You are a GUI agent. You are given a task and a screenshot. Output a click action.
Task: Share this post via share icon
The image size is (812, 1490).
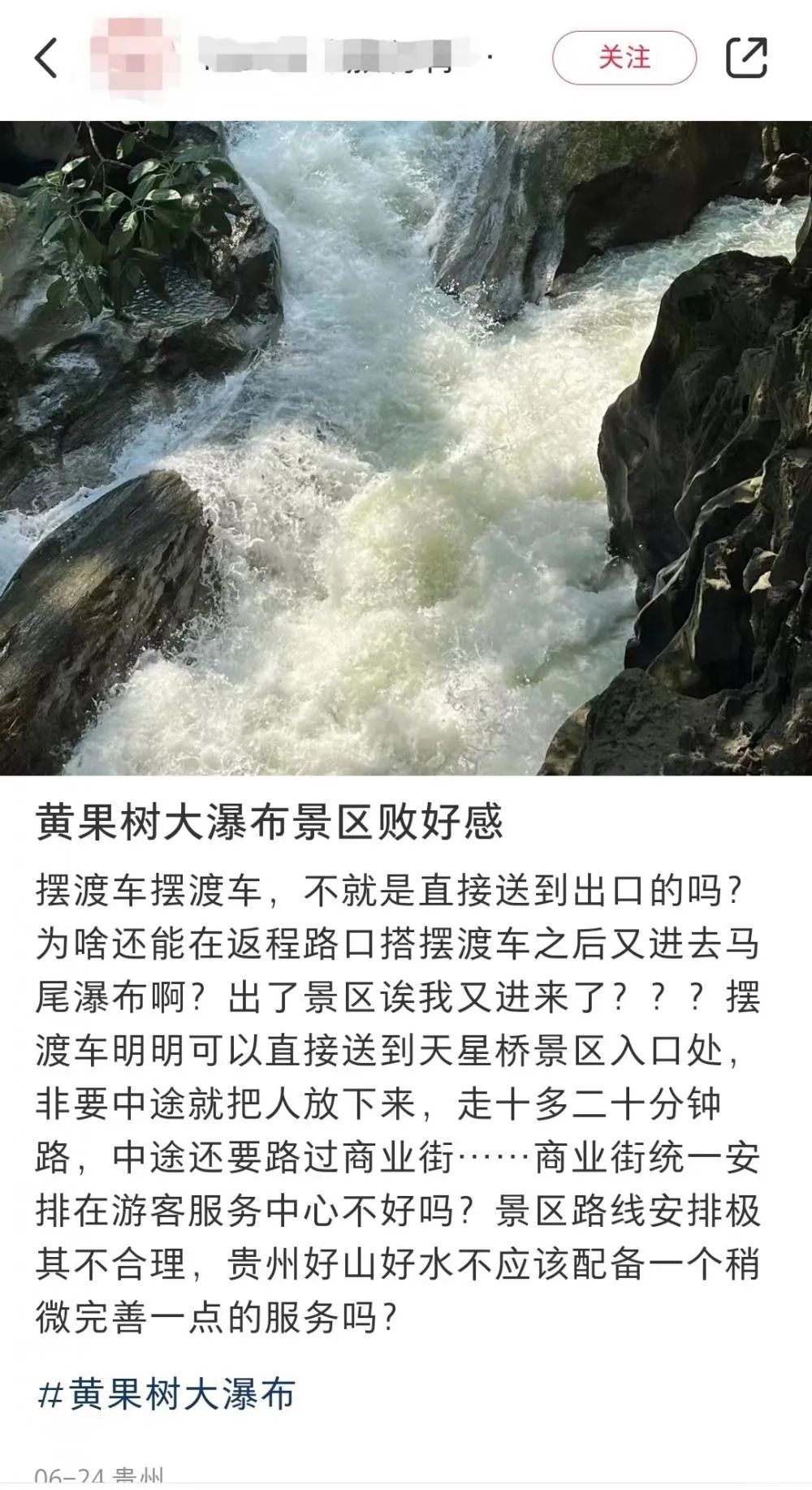(745, 58)
